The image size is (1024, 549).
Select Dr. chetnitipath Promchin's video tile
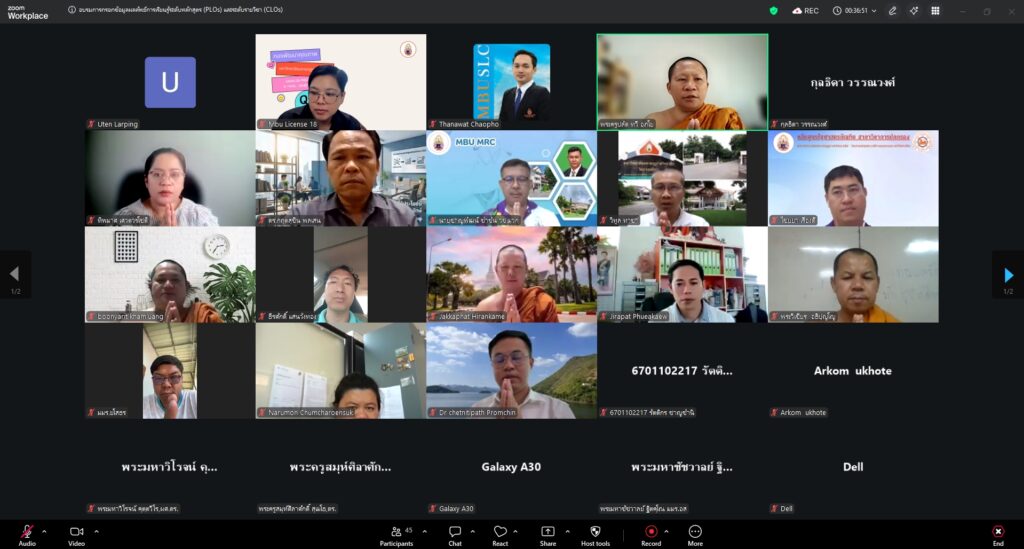[x=511, y=368]
